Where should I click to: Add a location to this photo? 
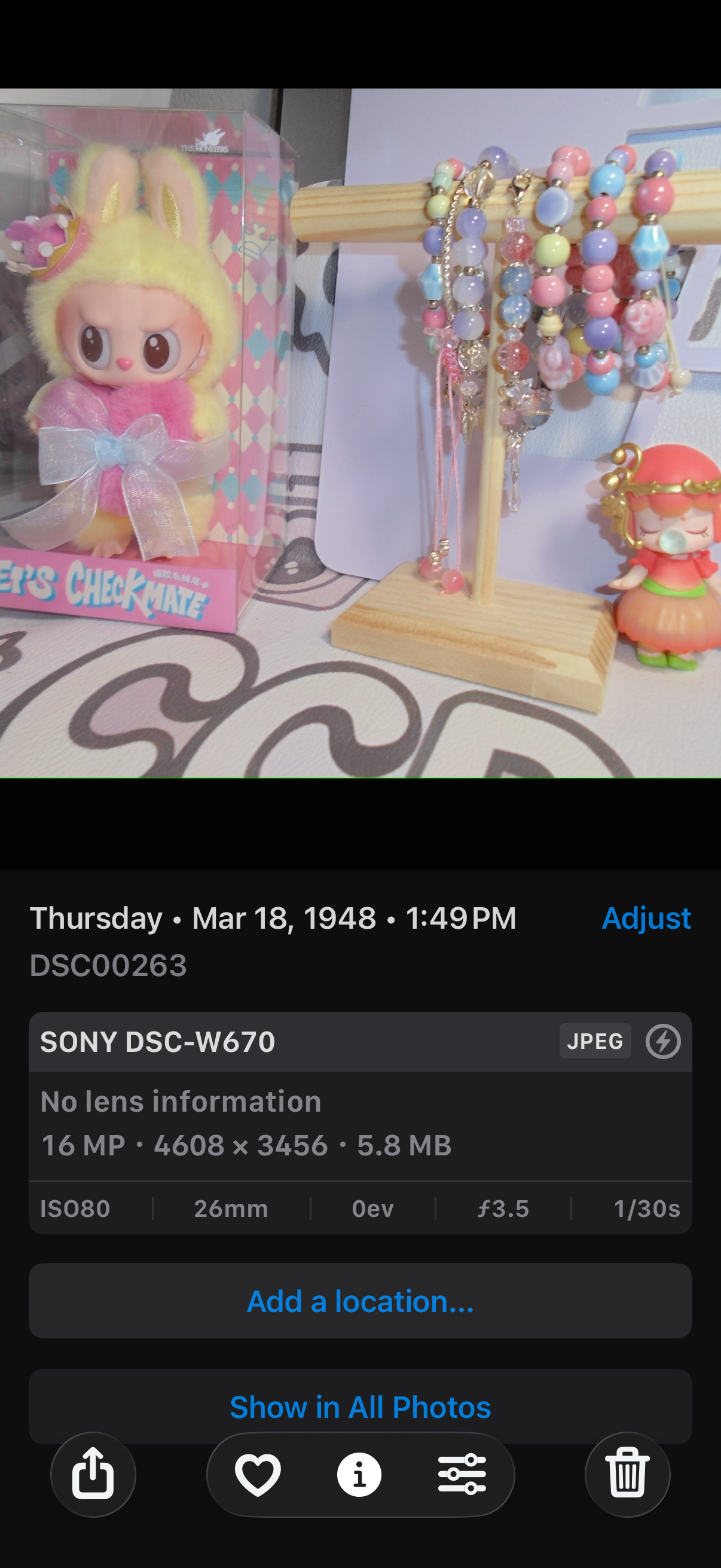click(x=360, y=1301)
